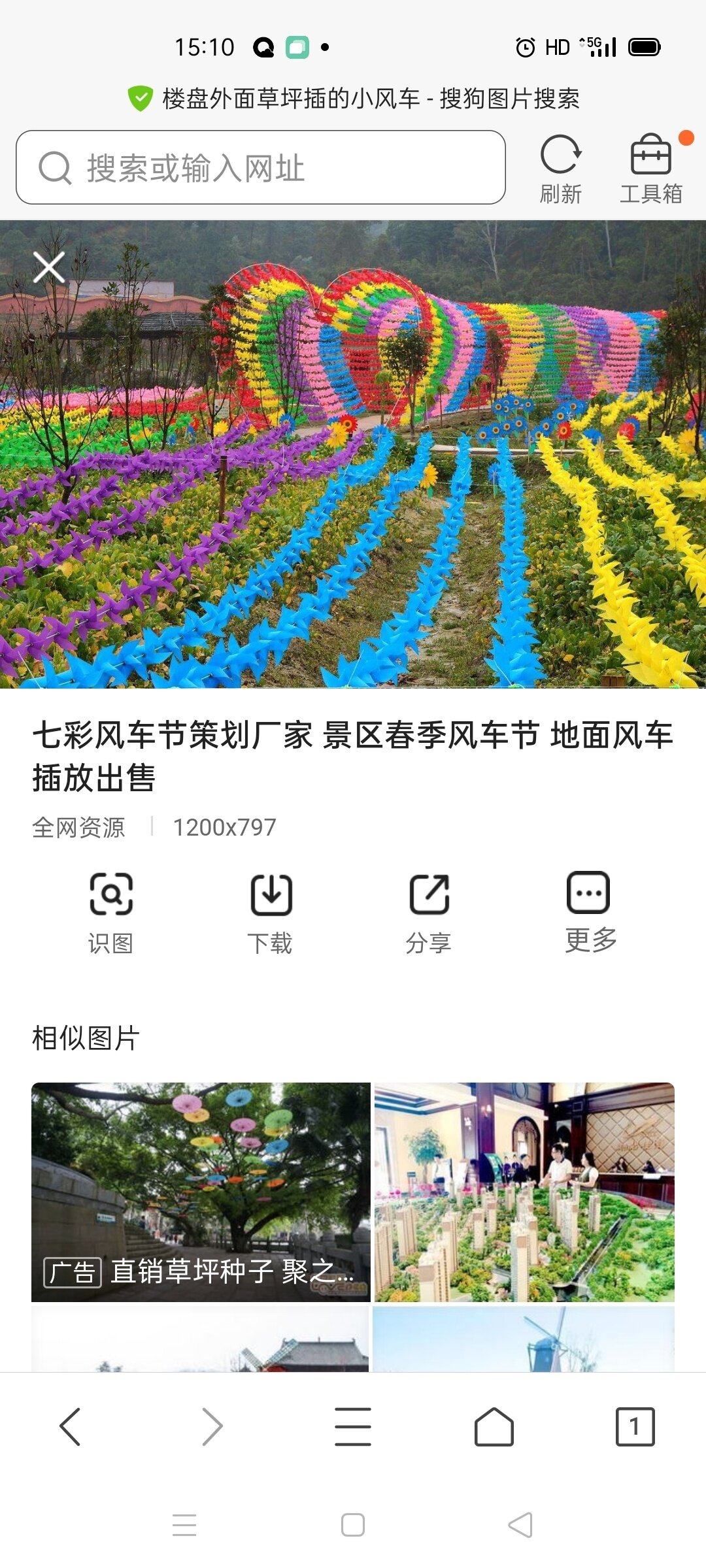Share the image with 分享
The image size is (706, 1568).
pos(429,912)
